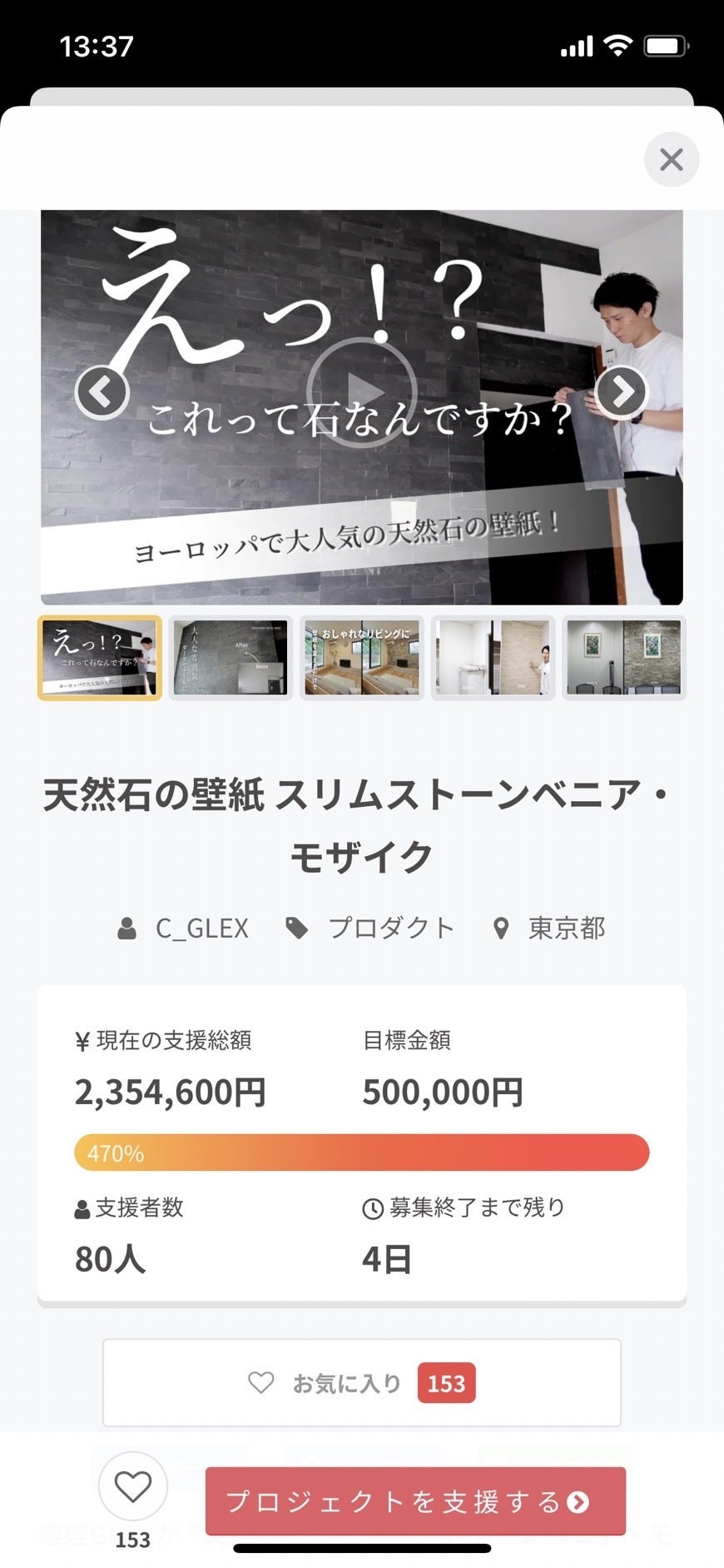The image size is (724, 1568).
Task: Select the second thumbnail showing dark stone wall
Action: (231, 658)
